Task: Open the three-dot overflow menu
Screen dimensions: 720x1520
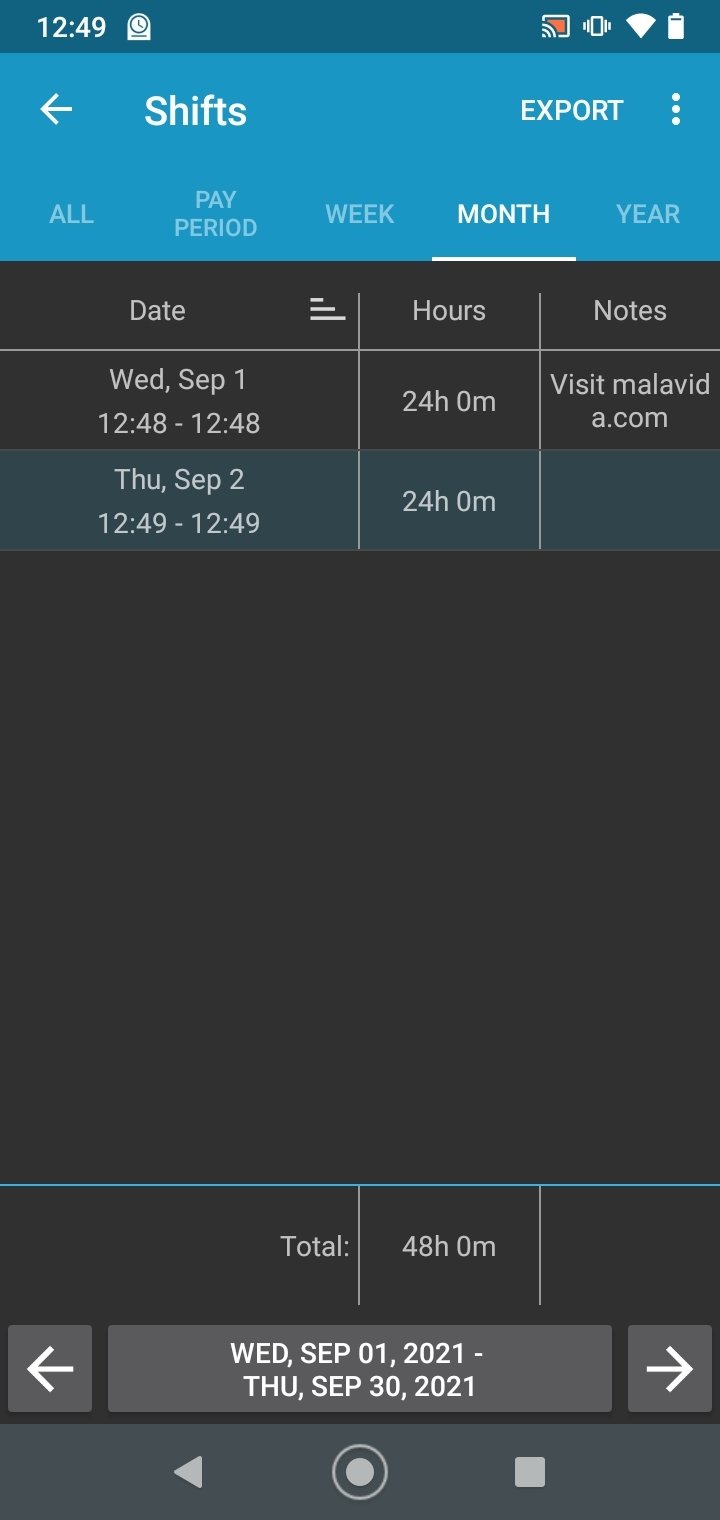Action: [676, 110]
